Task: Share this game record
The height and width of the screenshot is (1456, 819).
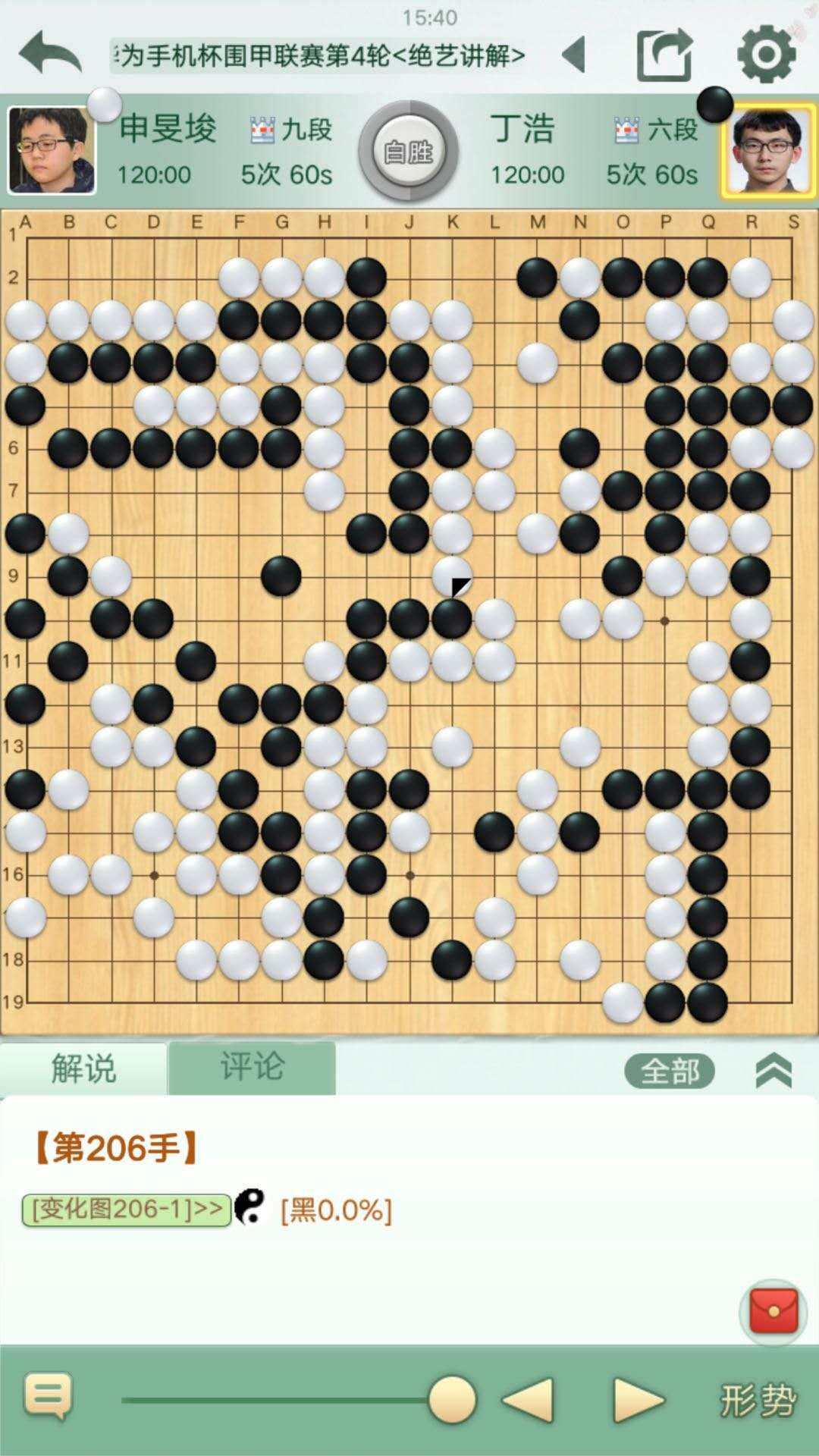Action: 664,55
